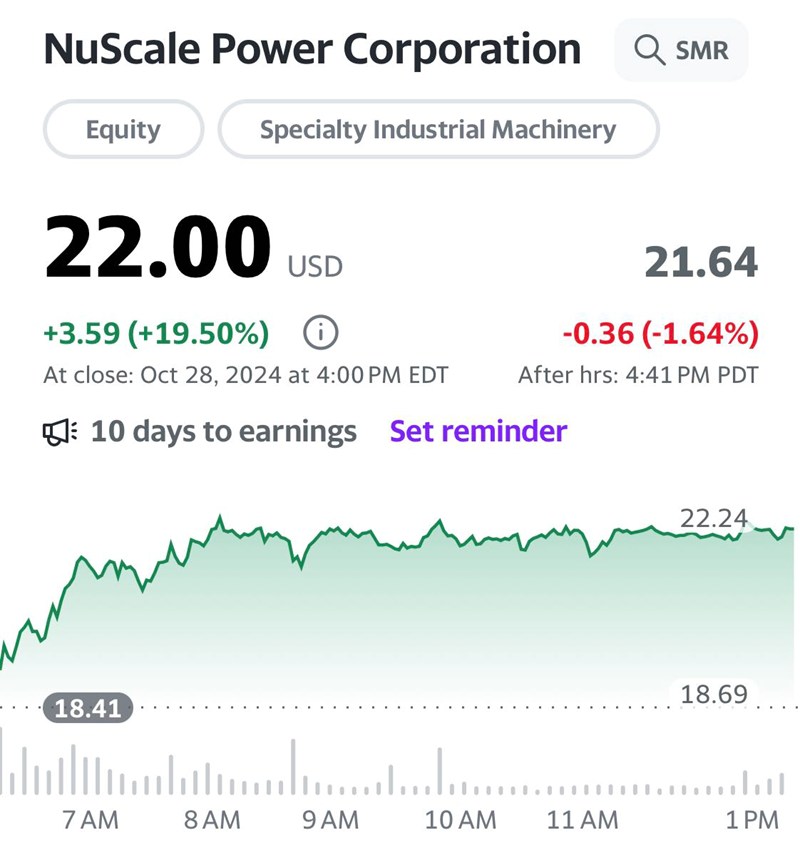The image size is (800, 865).
Task: Select the Equity chip
Action: pyautogui.click(x=124, y=129)
